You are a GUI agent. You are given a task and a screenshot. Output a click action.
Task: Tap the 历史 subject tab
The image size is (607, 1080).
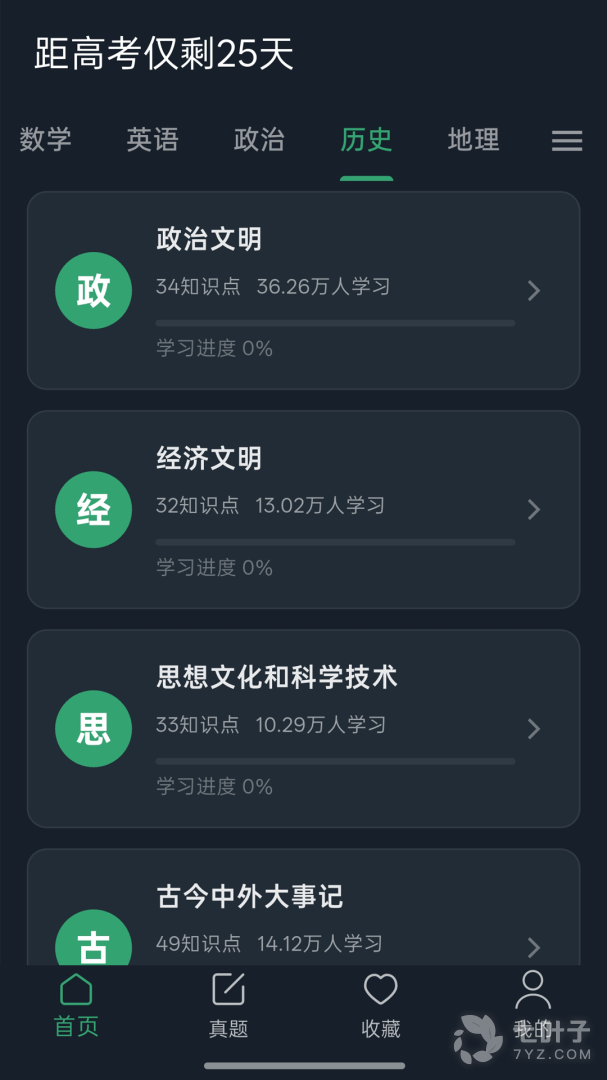click(x=367, y=140)
